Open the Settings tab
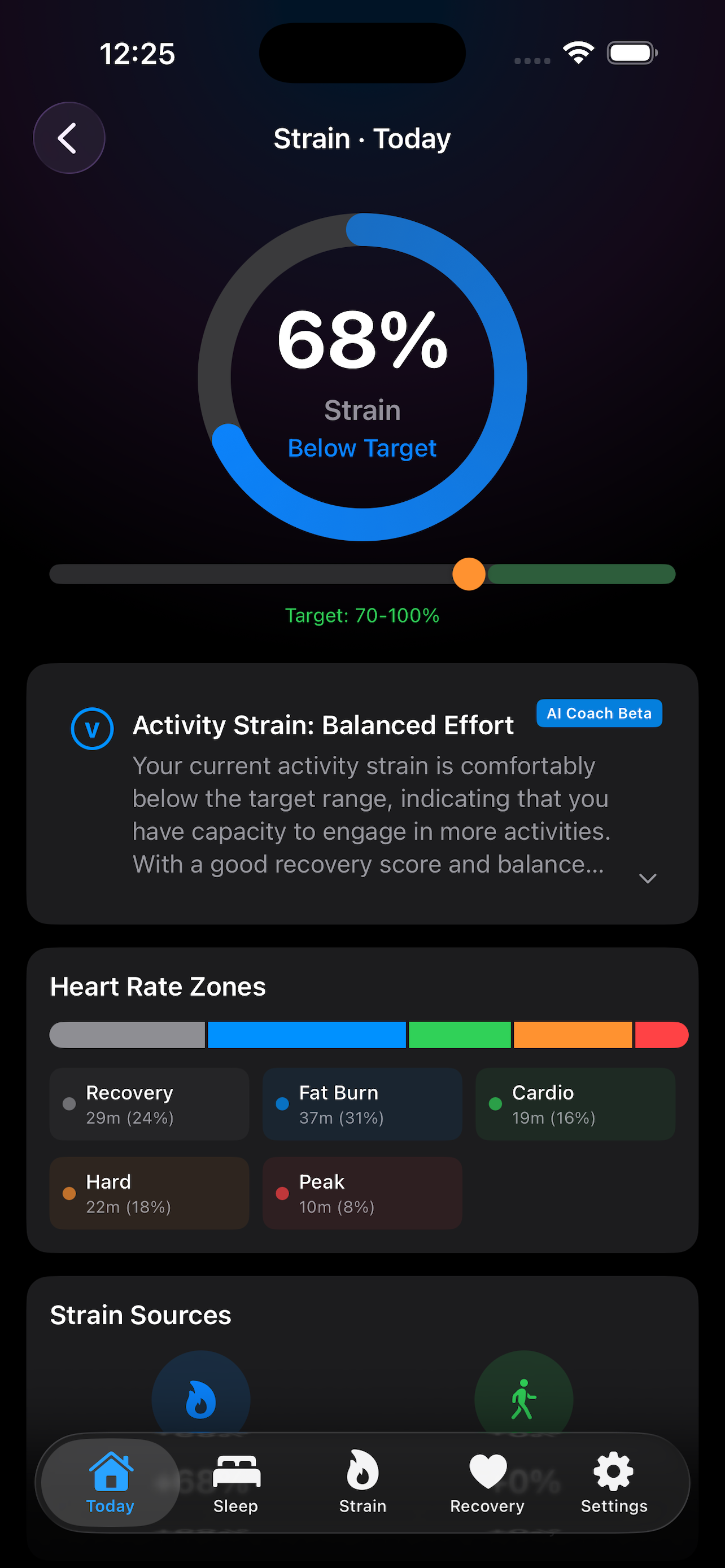This screenshot has width=725, height=1568. [x=614, y=1482]
